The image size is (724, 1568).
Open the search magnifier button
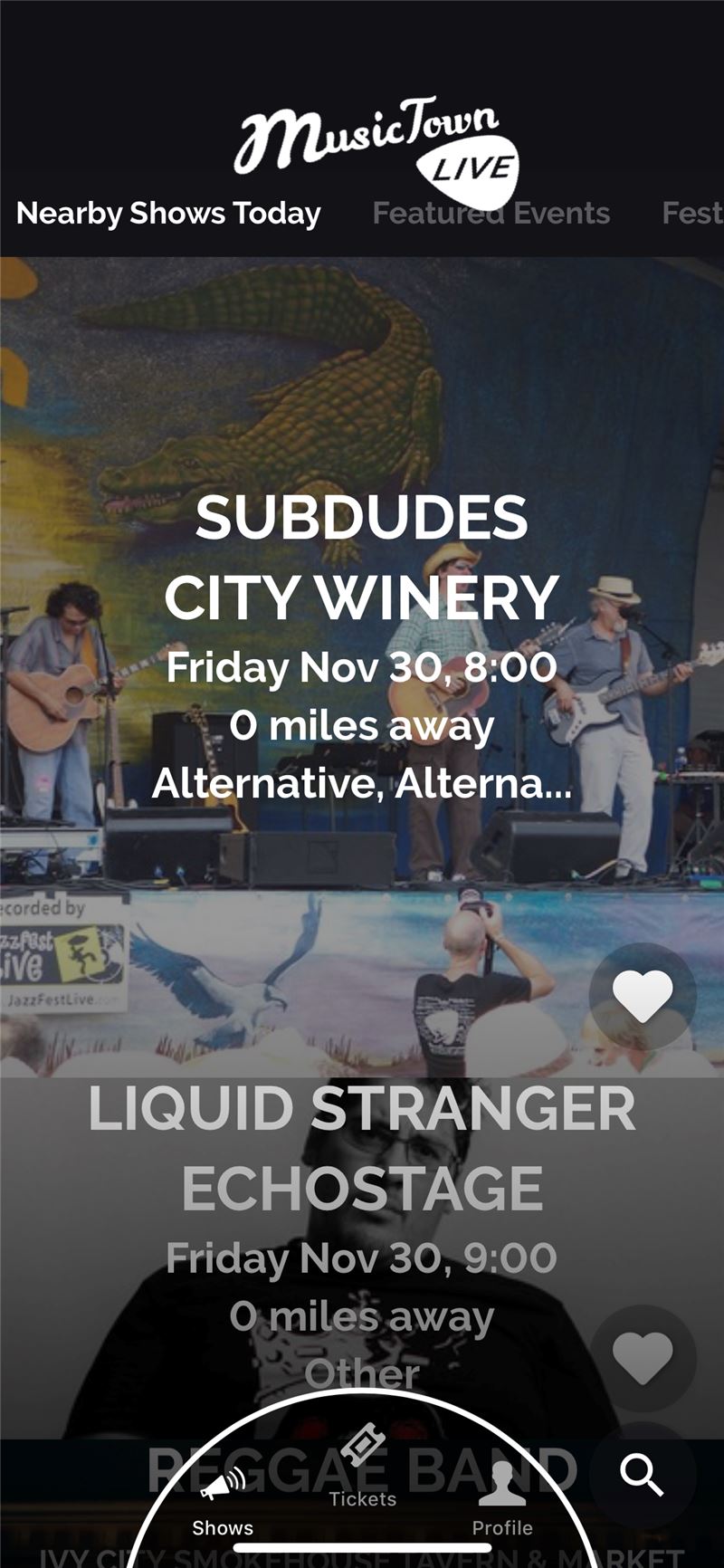click(643, 1476)
